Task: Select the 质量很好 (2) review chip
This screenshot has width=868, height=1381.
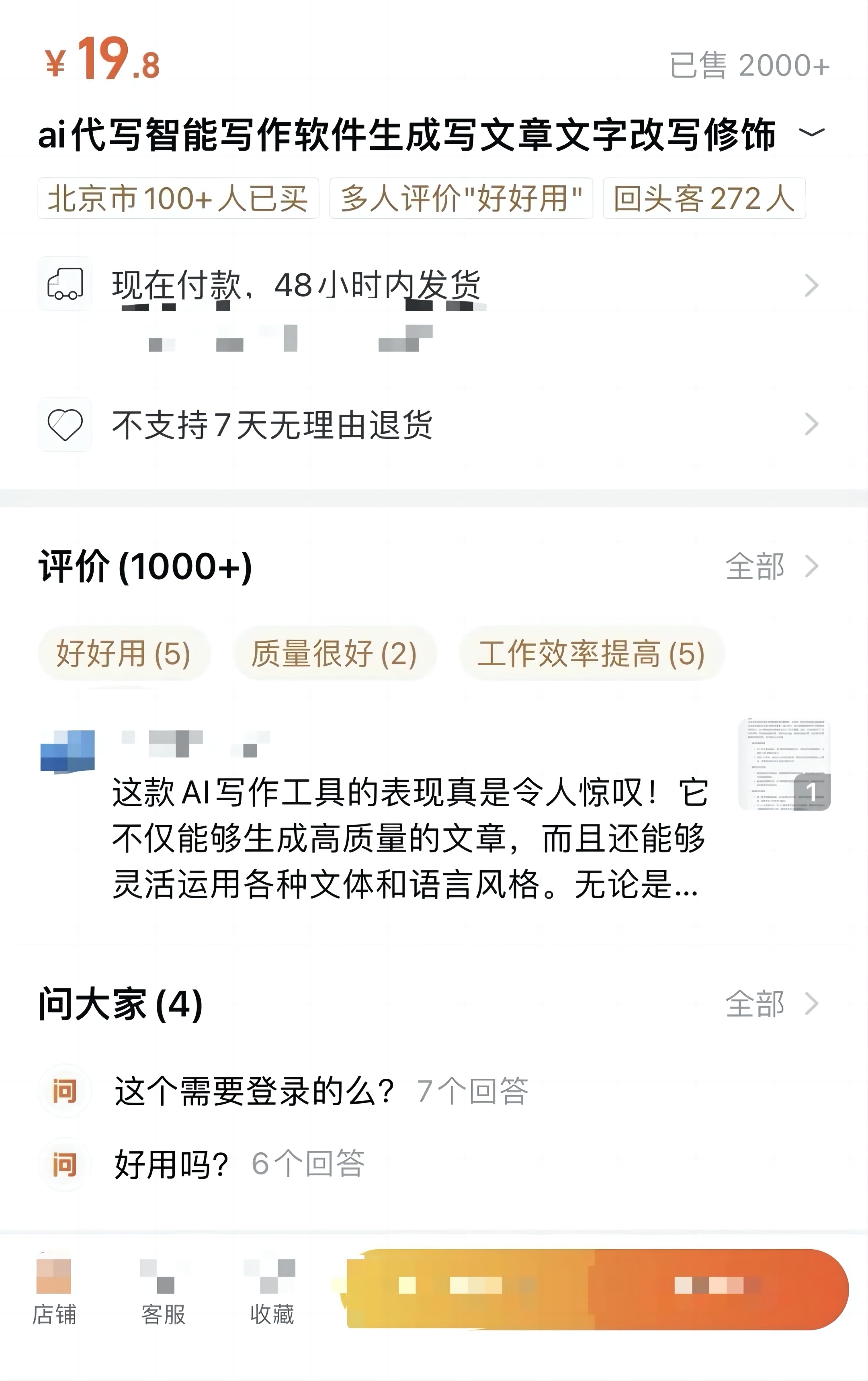Action: tap(334, 653)
